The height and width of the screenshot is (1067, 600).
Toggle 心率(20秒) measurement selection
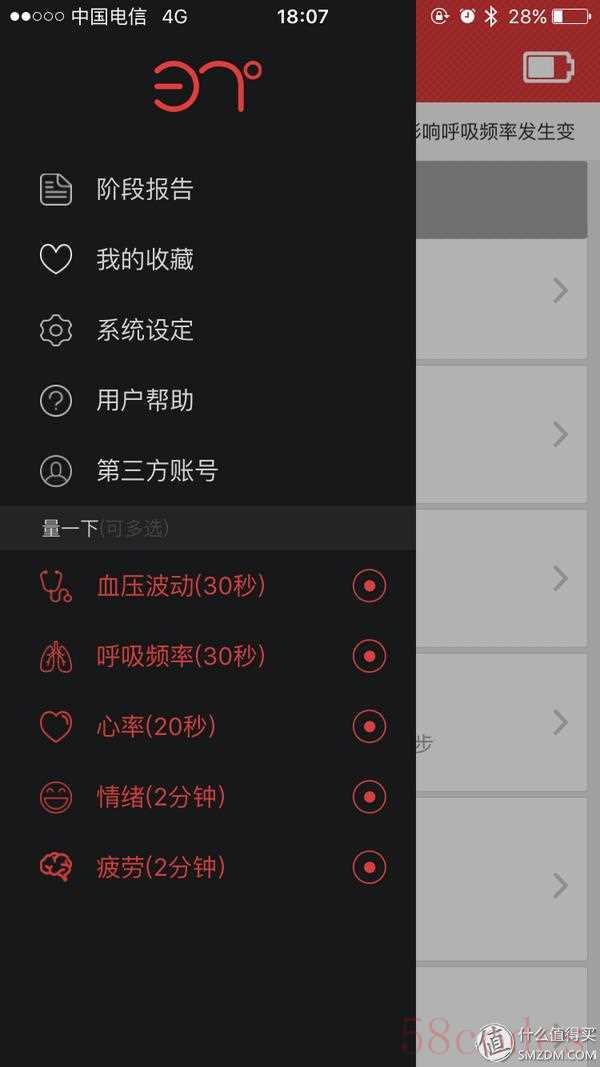point(369,727)
